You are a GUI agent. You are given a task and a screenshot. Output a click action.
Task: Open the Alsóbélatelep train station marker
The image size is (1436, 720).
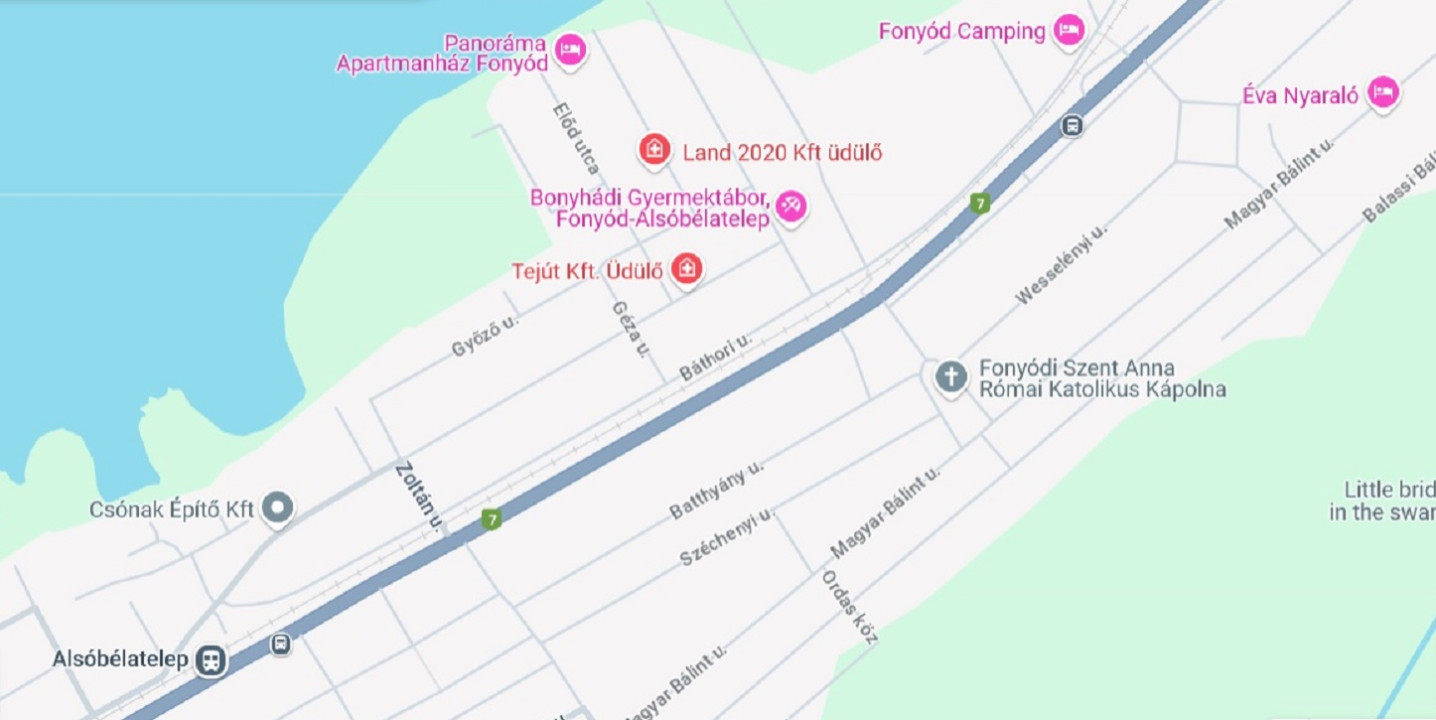tap(210, 660)
